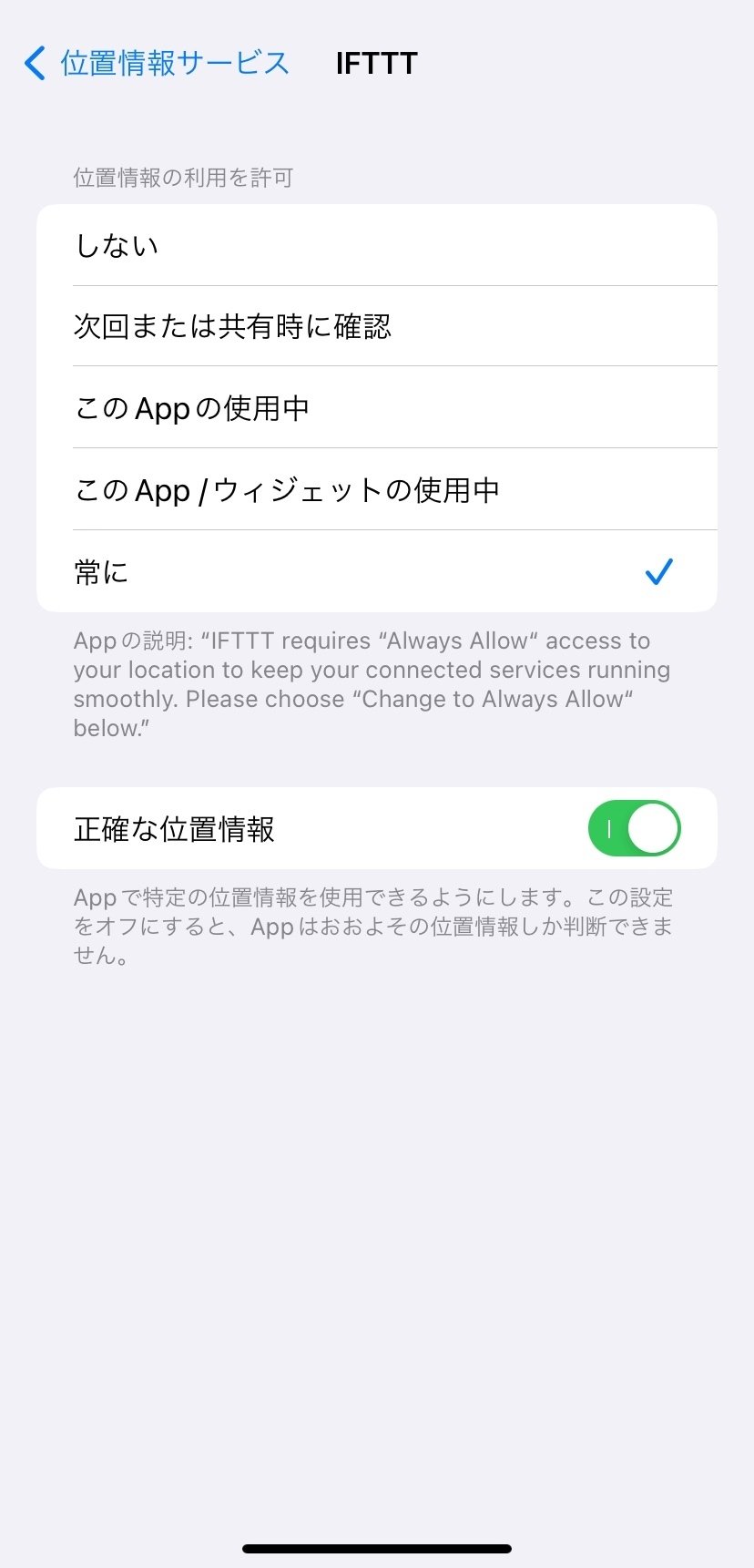Pick このApp/ウィジェットの使用中 option
The width and height of the screenshot is (754, 1568).
tap(377, 489)
